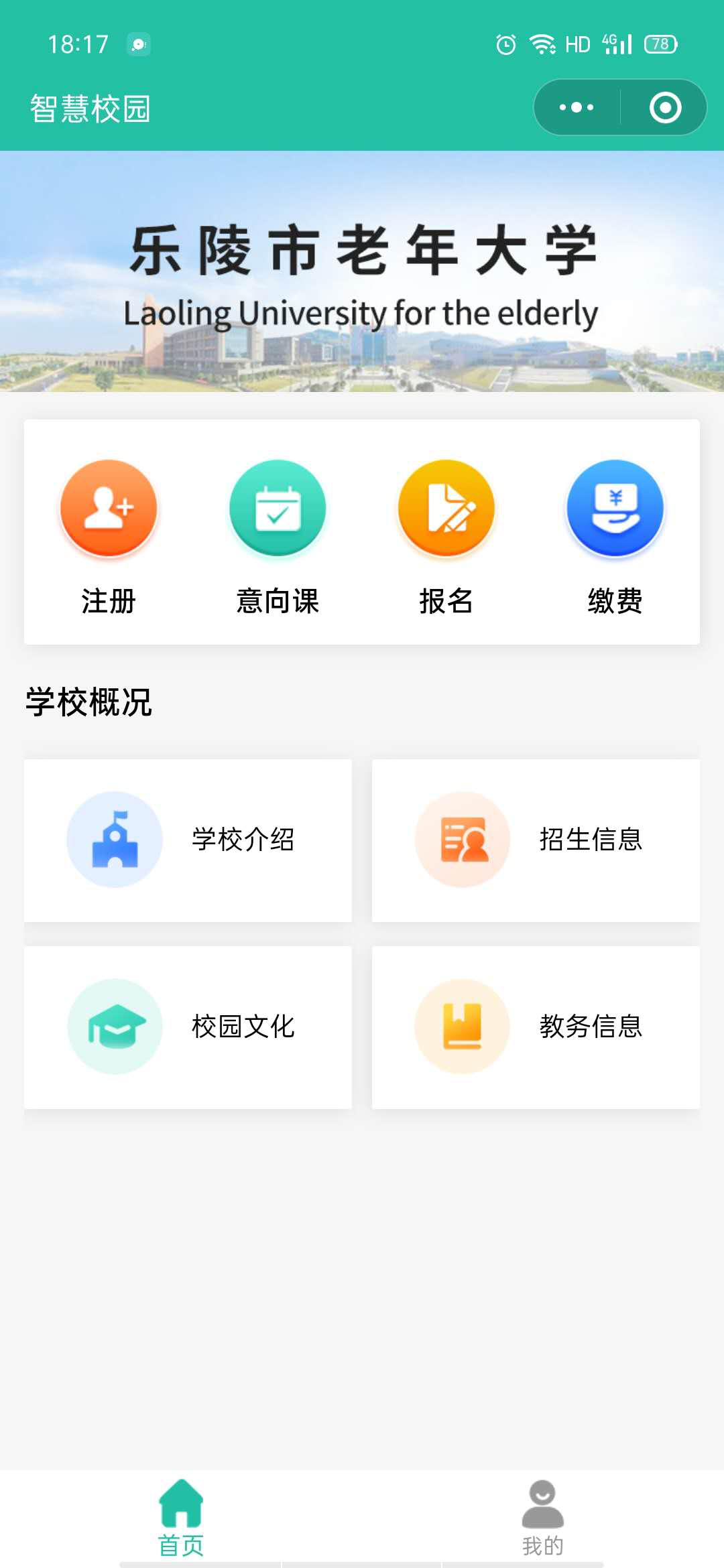Open 招生信息 admissions info card
Viewport: 724px width, 1568px height.
(x=536, y=840)
